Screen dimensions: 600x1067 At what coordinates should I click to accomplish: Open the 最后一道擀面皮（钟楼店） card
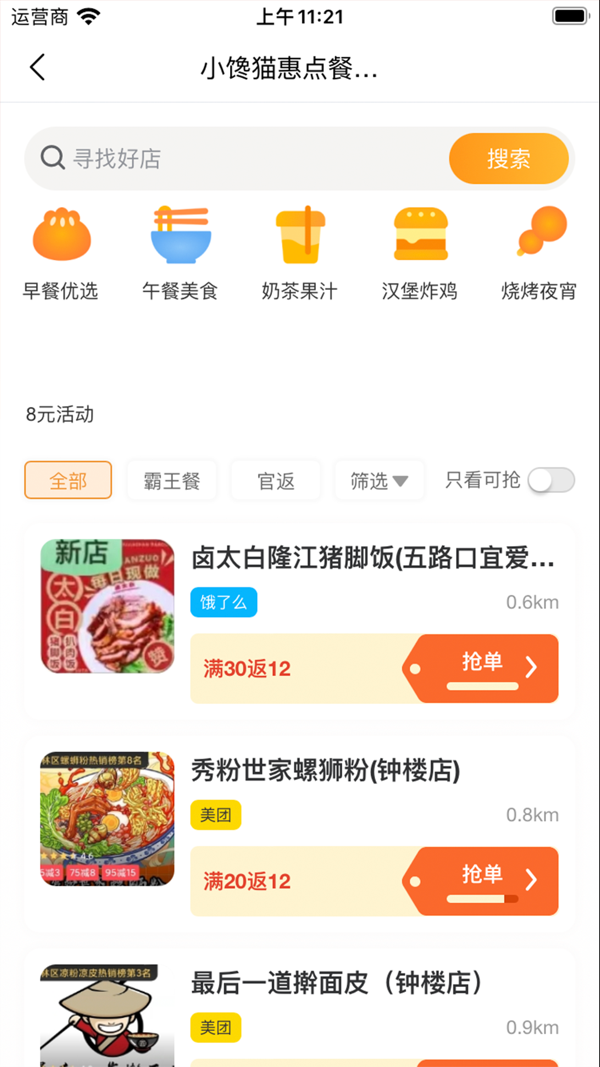point(336,984)
